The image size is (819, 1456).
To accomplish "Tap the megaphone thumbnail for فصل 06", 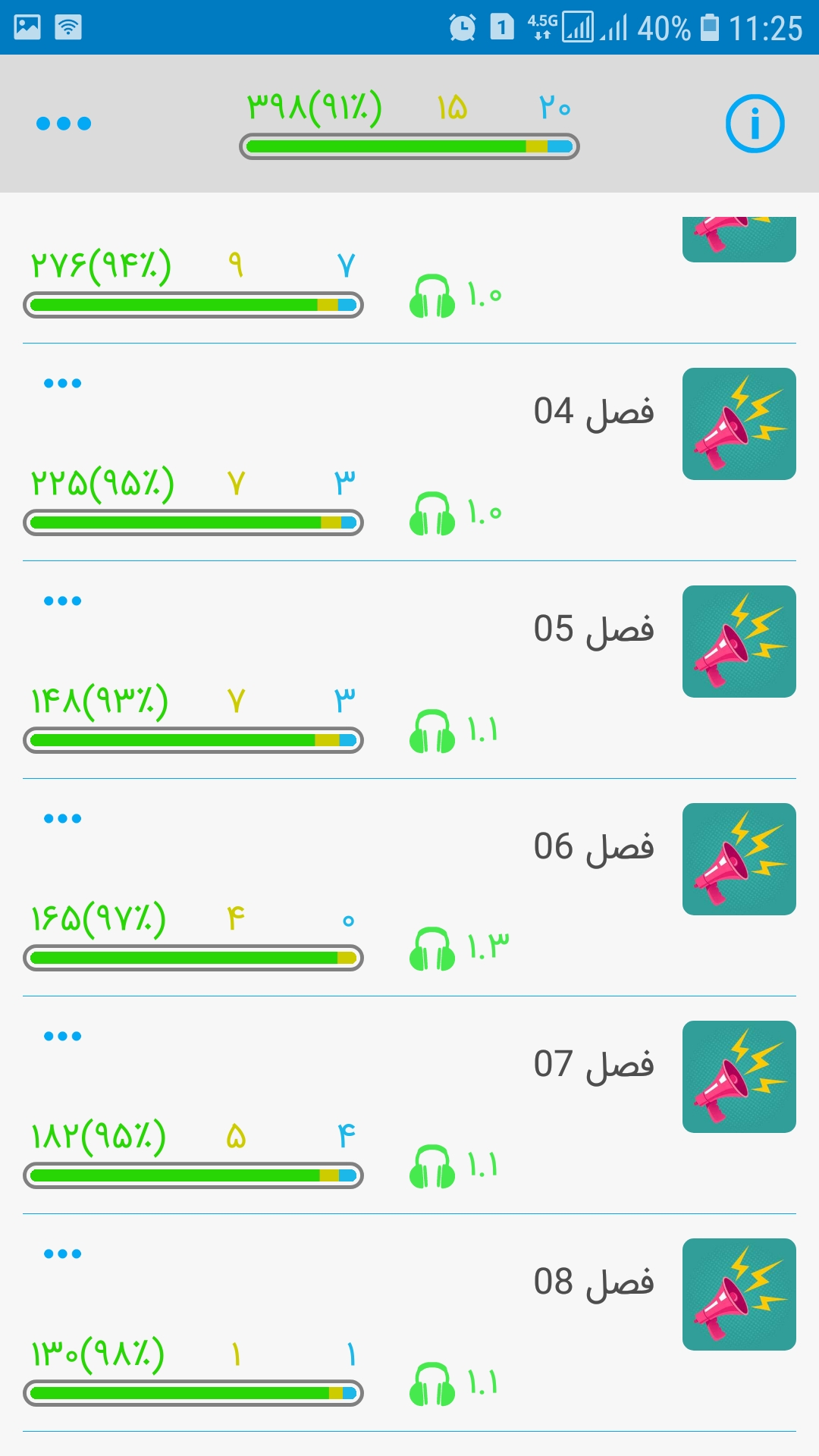I will point(739,859).
